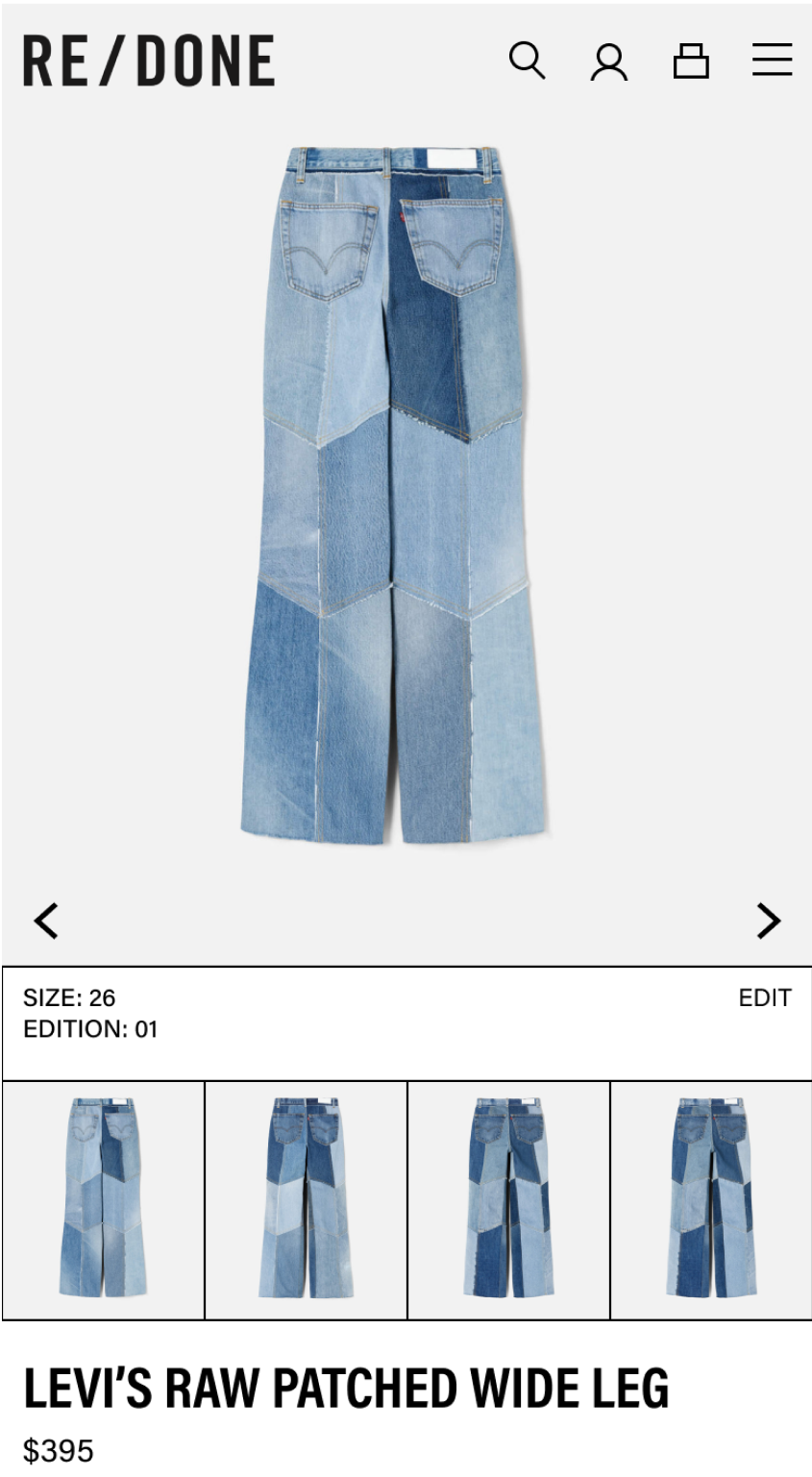Image resolution: width=812 pixels, height=1477 pixels.
Task: Open the shopping bag
Action: coord(690,61)
